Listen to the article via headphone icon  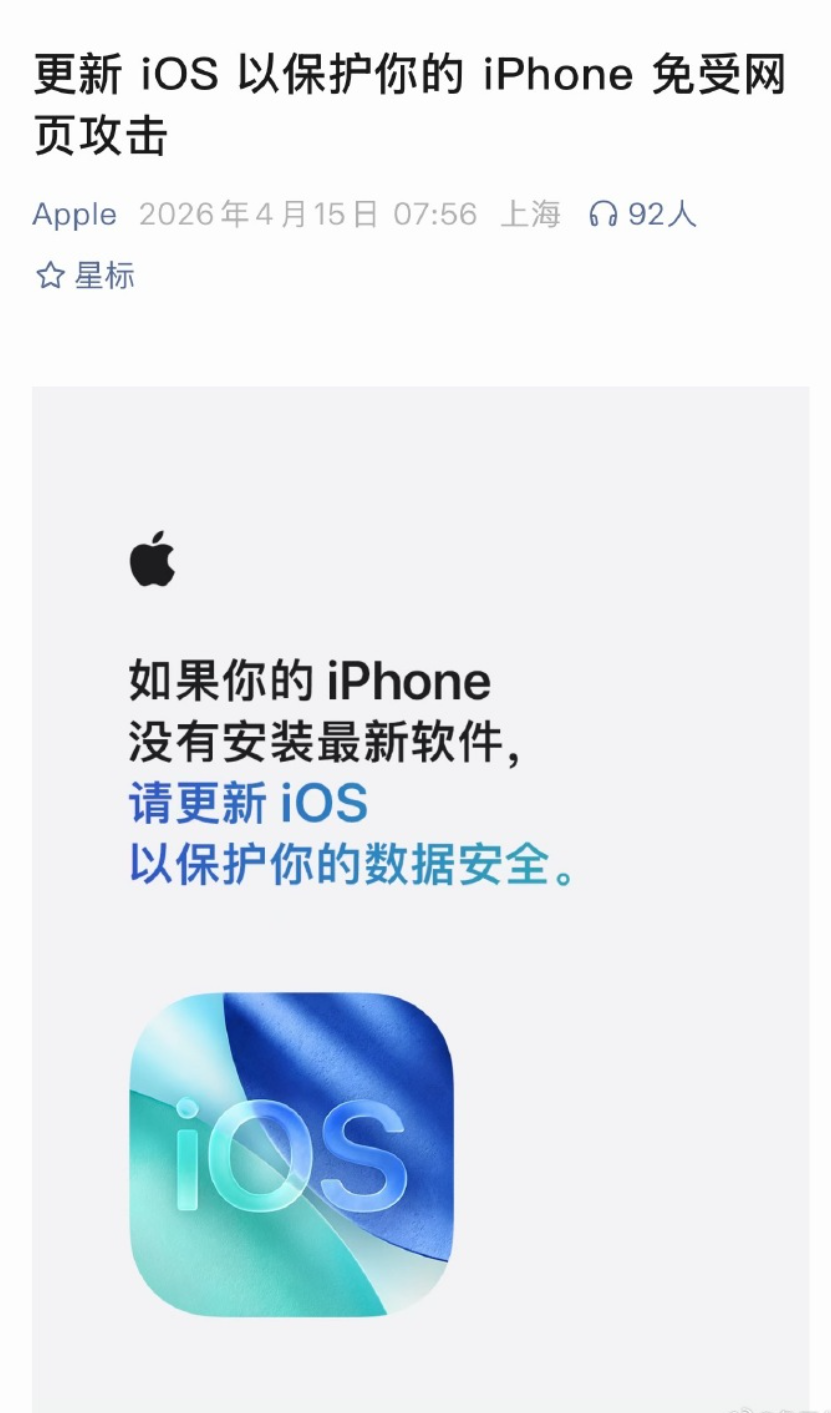603,214
